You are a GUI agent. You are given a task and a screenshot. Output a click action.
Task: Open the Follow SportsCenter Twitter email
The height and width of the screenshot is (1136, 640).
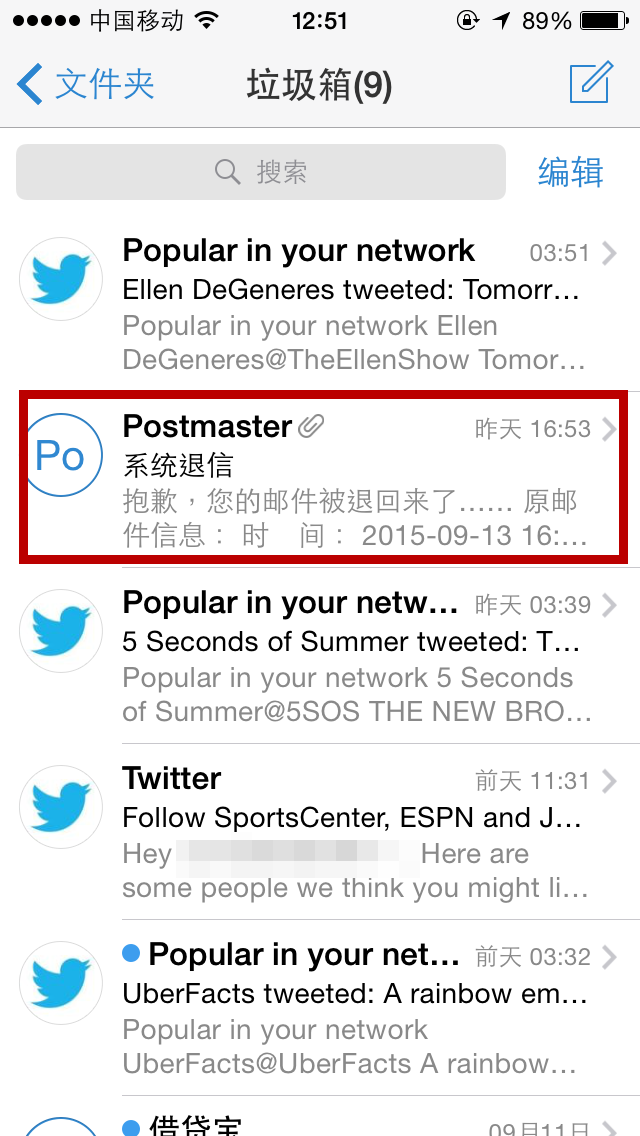(350, 832)
